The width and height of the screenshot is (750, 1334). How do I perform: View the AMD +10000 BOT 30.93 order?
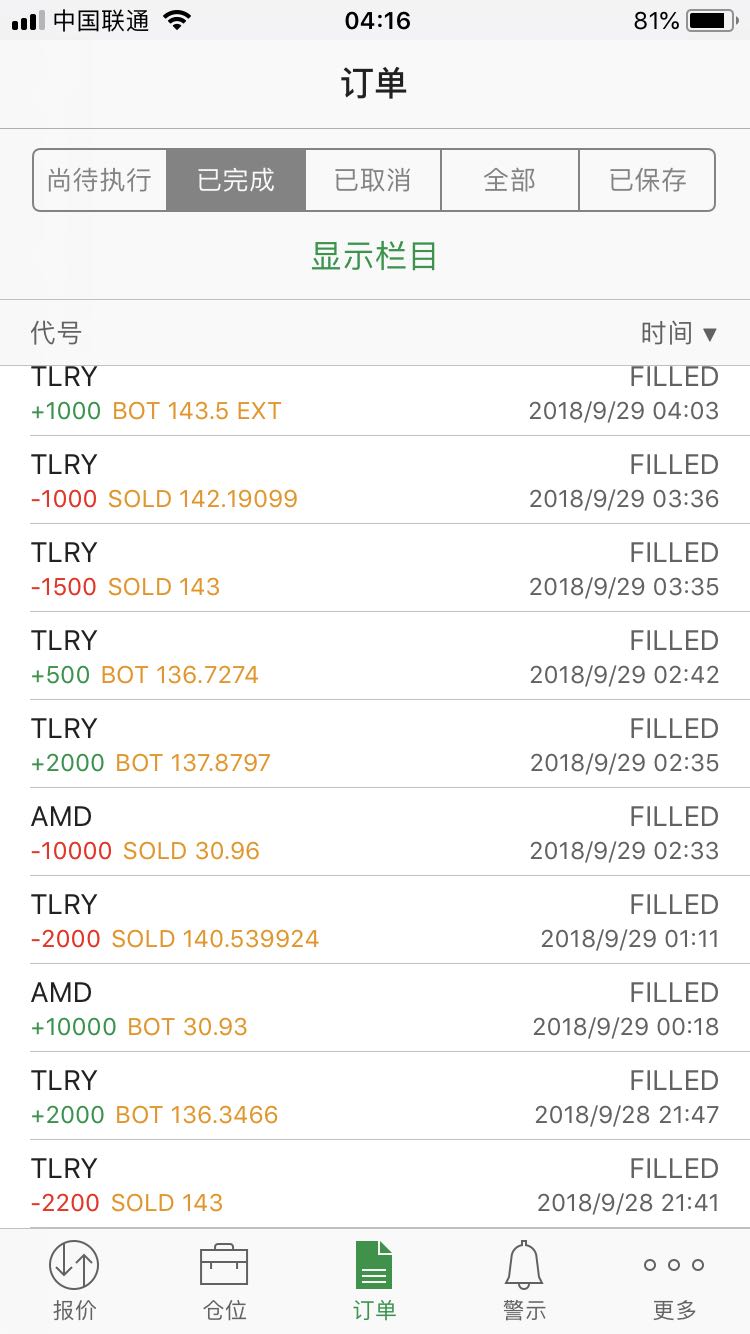point(375,1008)
